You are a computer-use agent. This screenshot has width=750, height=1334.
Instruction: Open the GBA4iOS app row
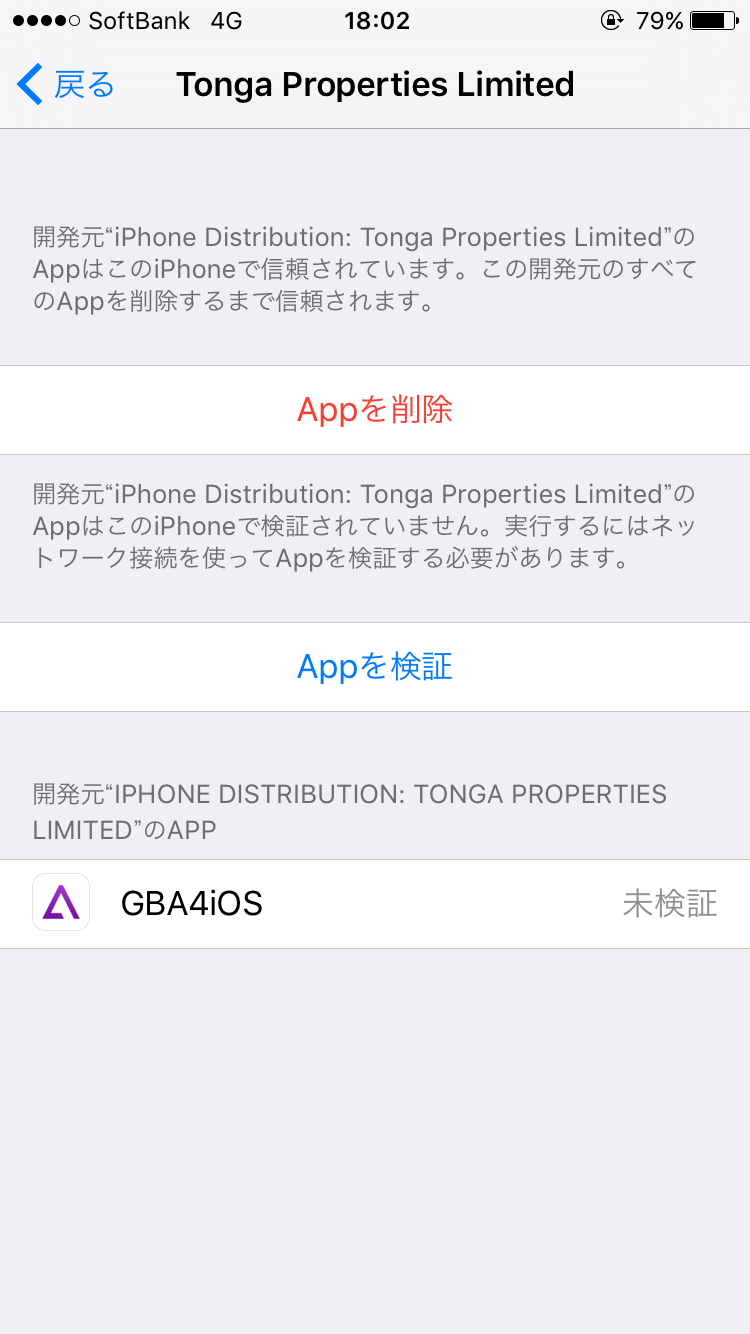375,904
